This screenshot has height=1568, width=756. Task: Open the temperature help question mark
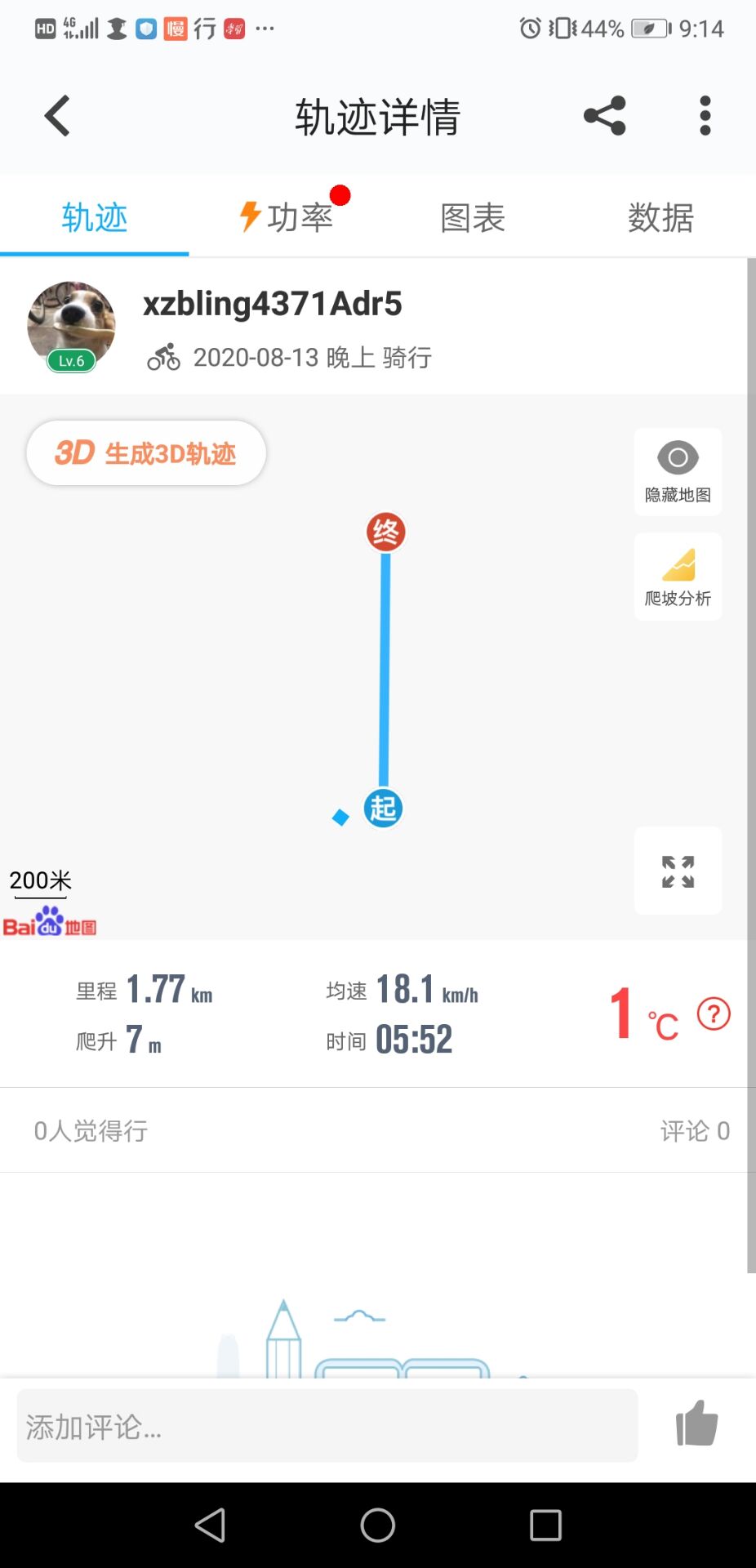[714, 1014]
